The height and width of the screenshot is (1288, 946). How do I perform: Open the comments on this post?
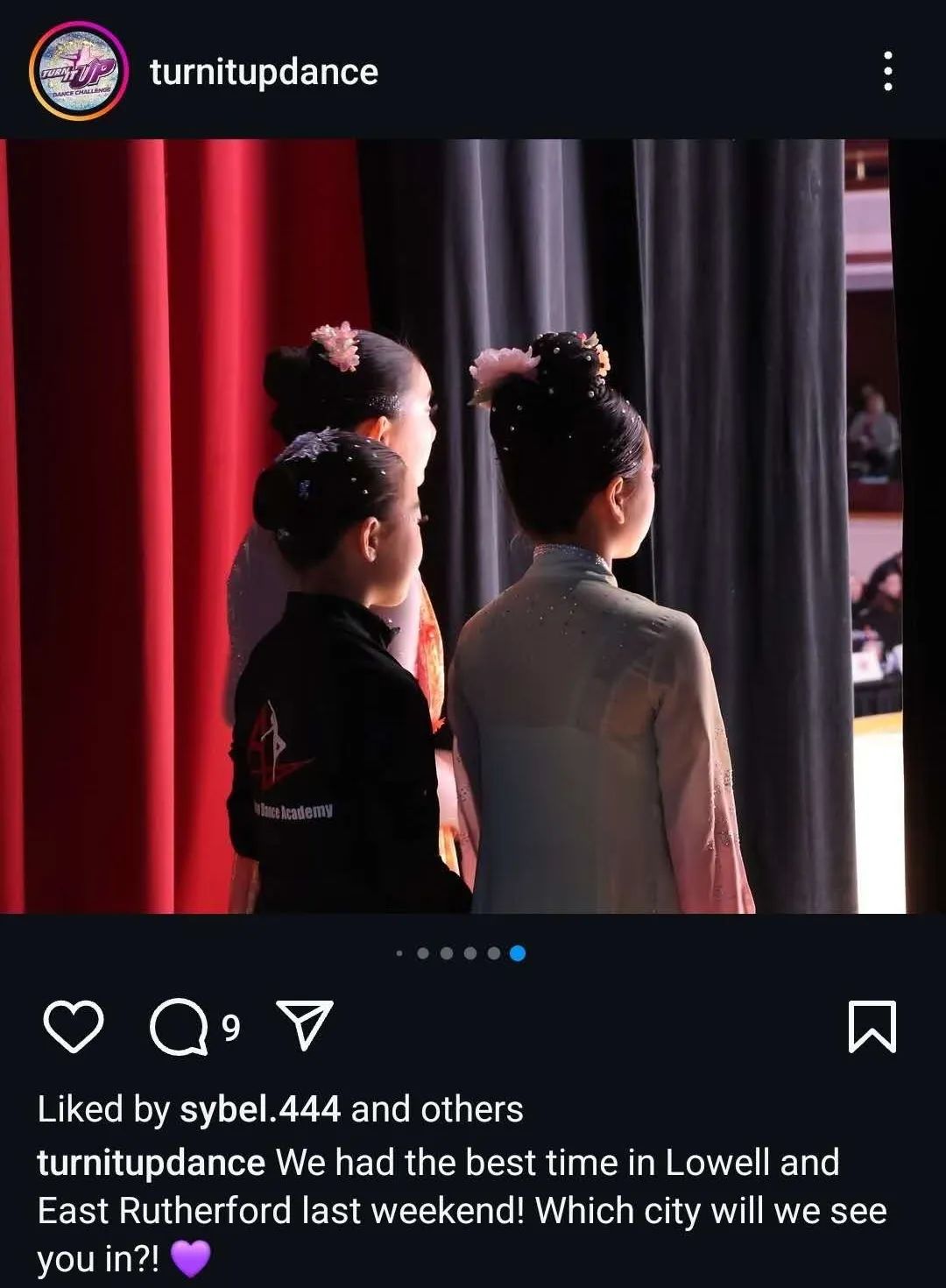pos(180,1027)
